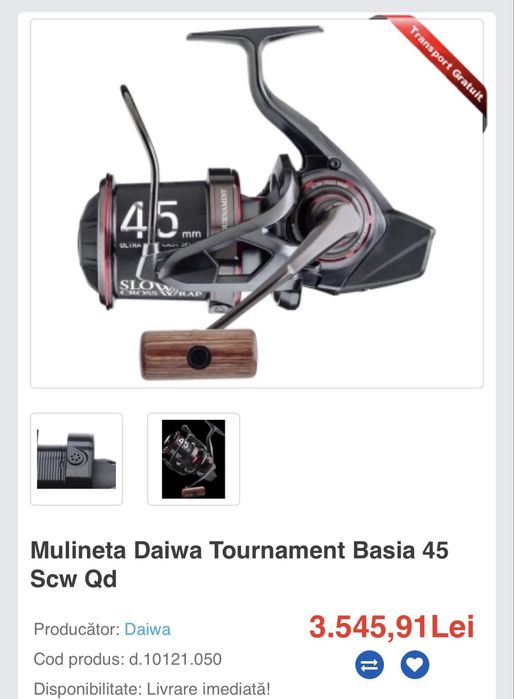
Task: Add reel to wishlist with heart icon
Action: click(x=415, y=665)
